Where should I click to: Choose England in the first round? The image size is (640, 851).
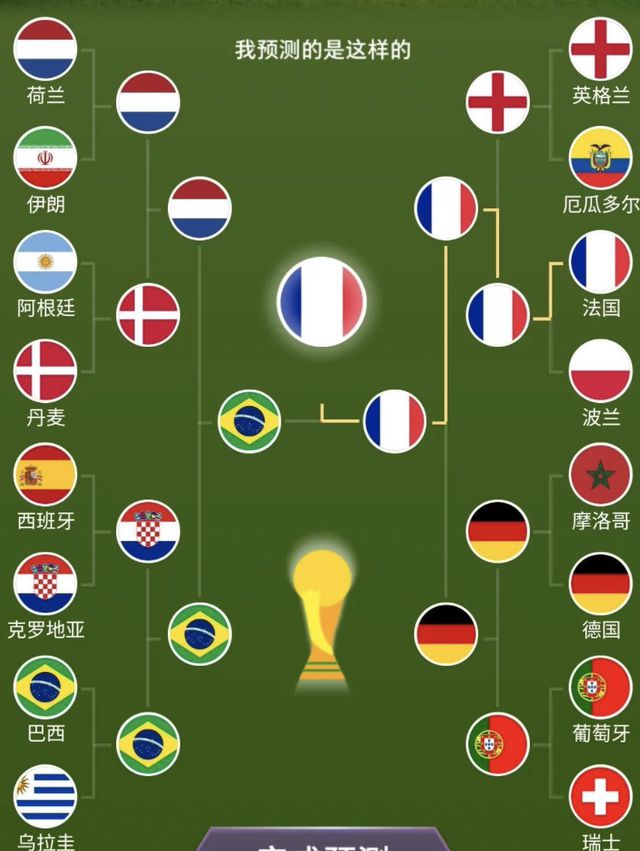[600, 49]
